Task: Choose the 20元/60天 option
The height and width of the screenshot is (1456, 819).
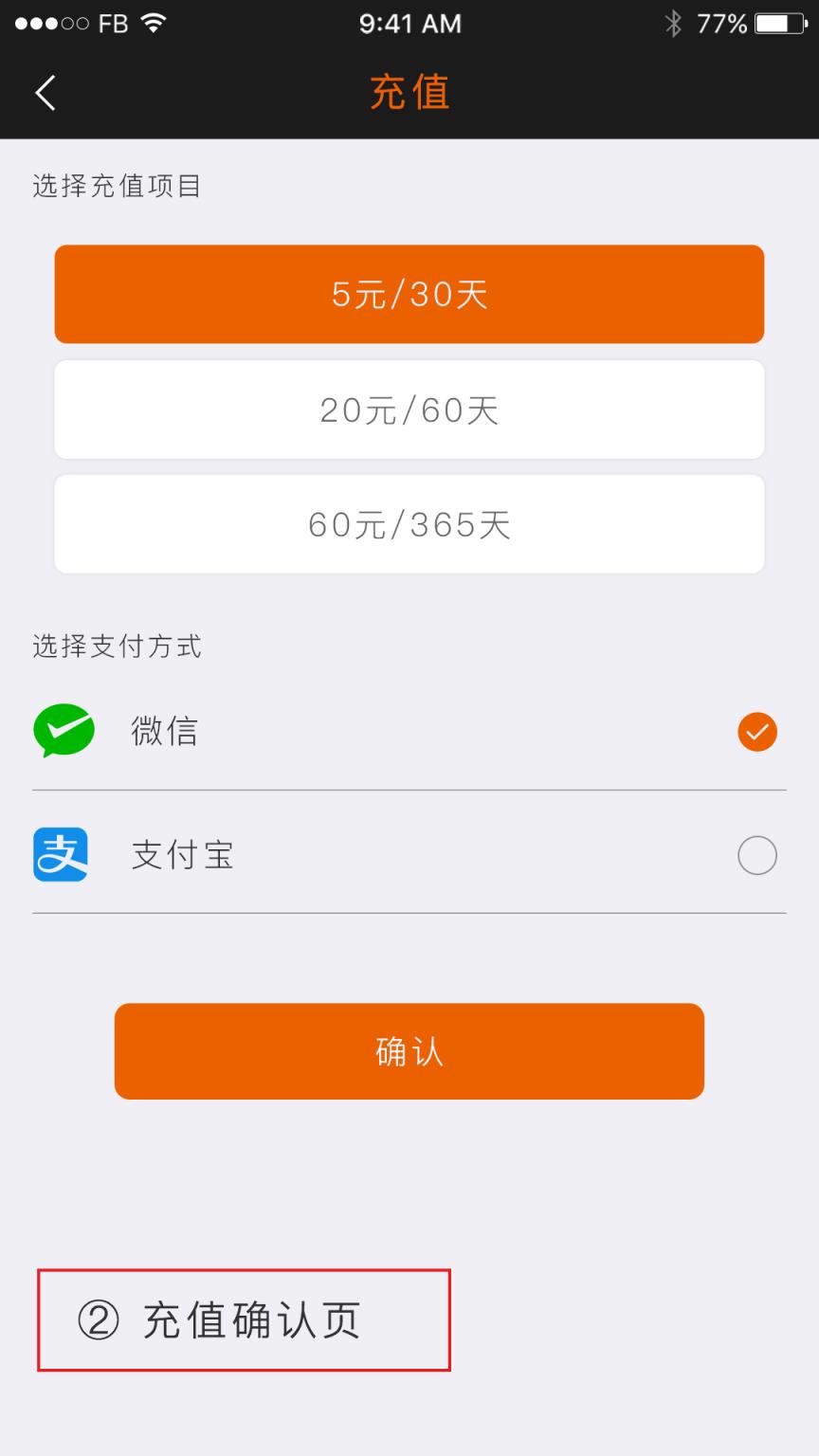Action: click(x=409, y=409)
